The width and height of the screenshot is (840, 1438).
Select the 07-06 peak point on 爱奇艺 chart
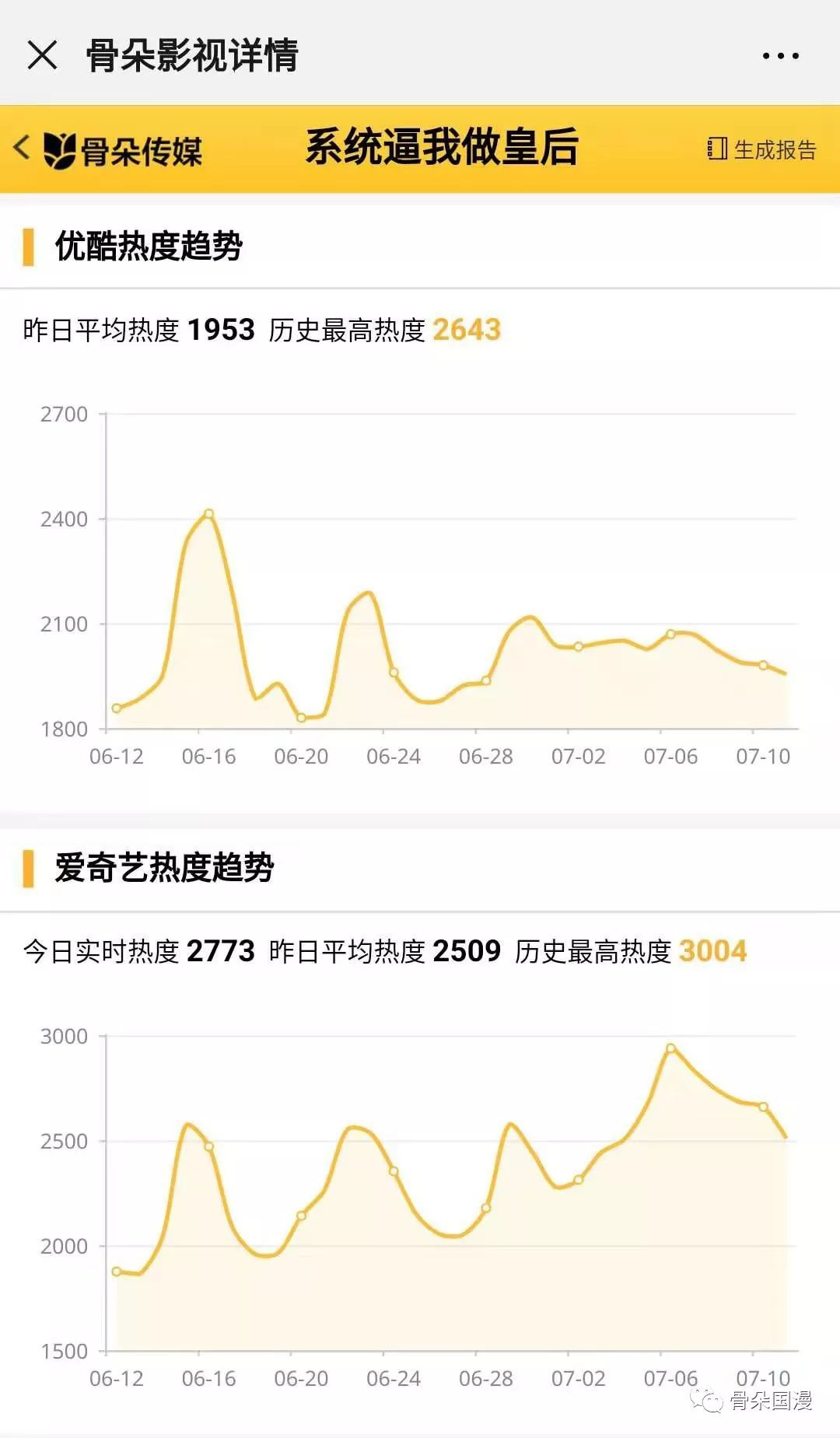(670, 1048)
